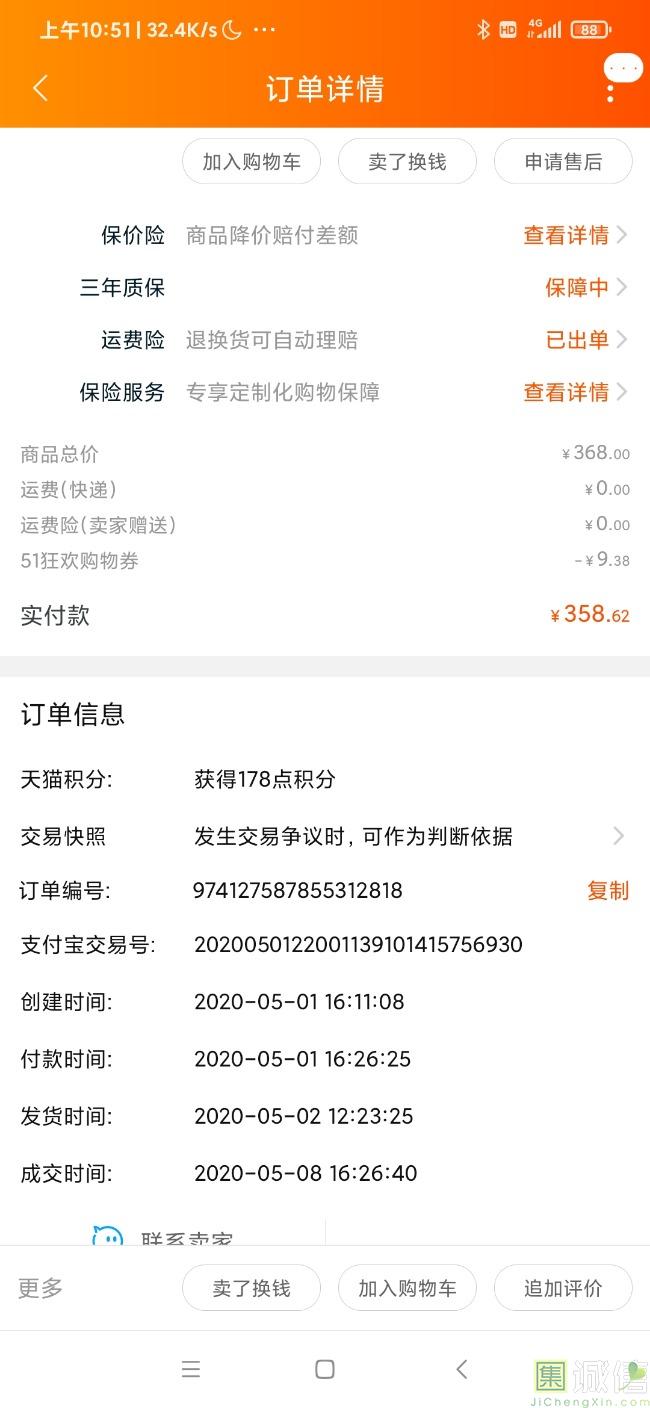Image resolution: width=650 pixels, height=1408 pixels.
Task: Go back from the 订单详情 page
Action: pos(40,89)
